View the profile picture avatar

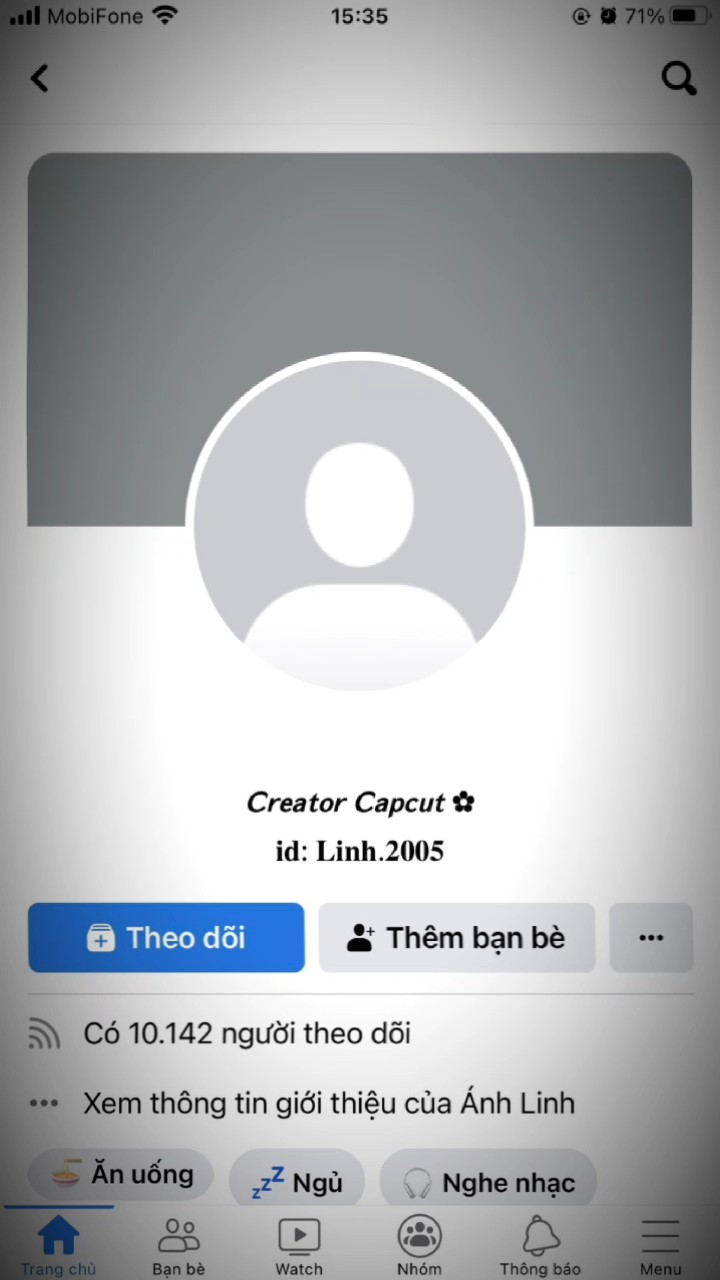pos(359,521)
